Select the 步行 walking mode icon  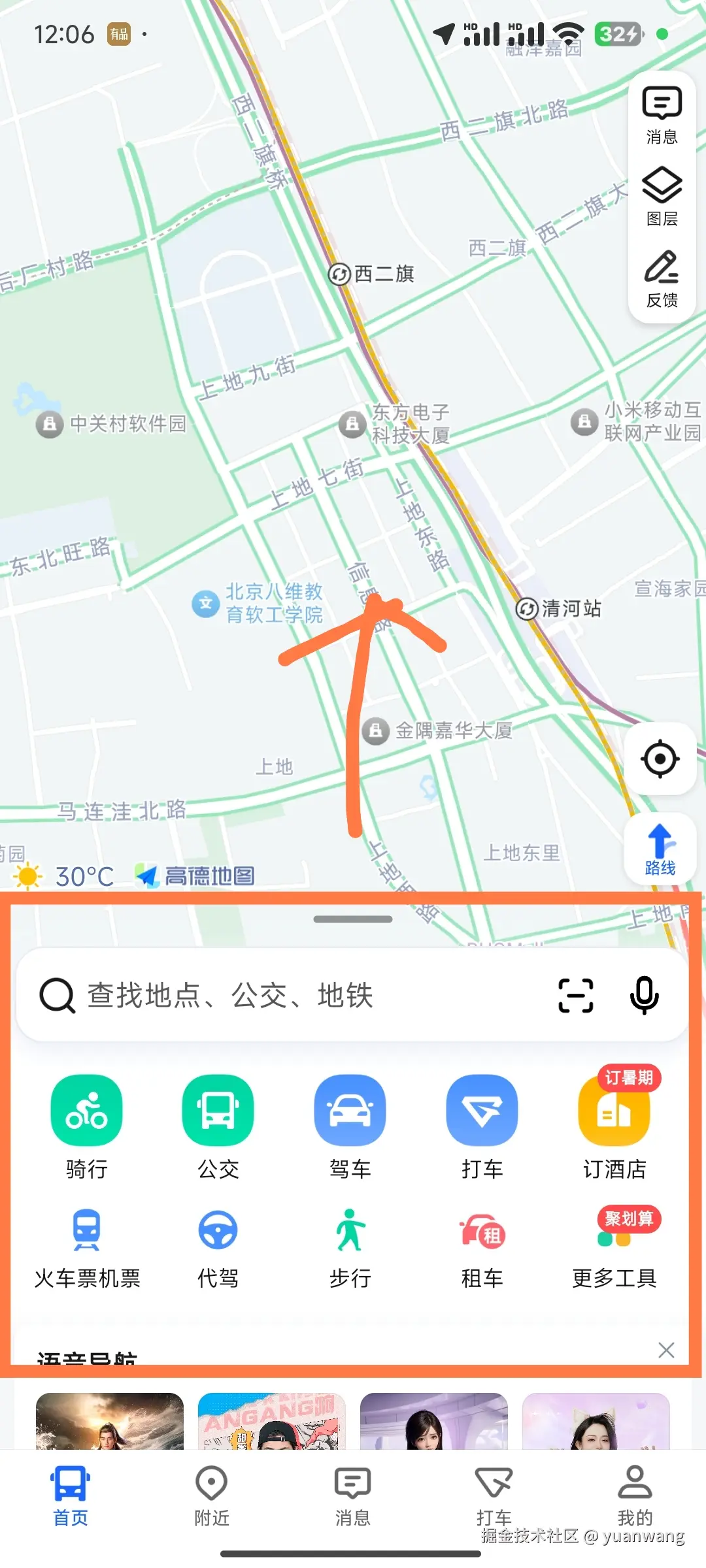pyautogui.click(x=350, y=1232)
